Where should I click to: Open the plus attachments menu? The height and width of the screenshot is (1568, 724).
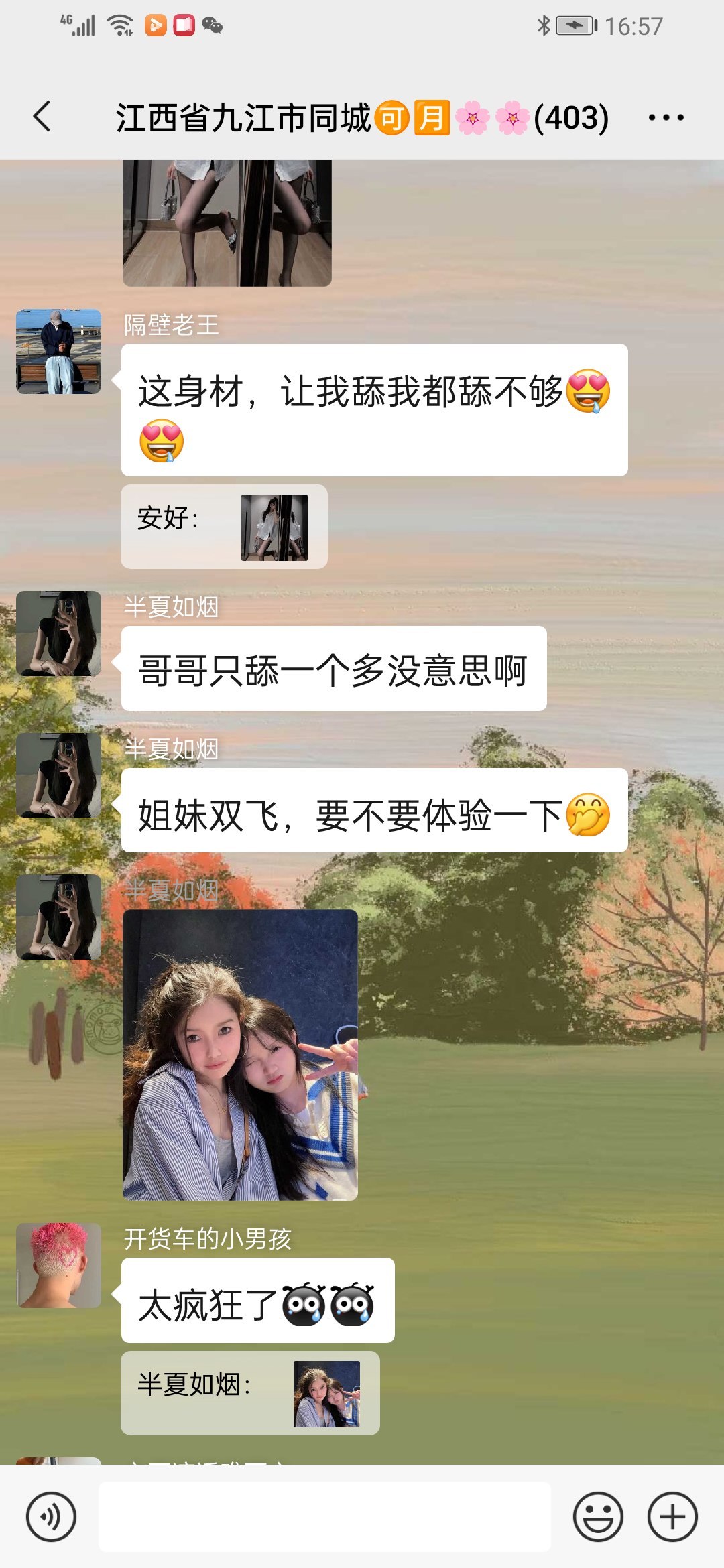pyautogui.click(x=672, y=1516)
